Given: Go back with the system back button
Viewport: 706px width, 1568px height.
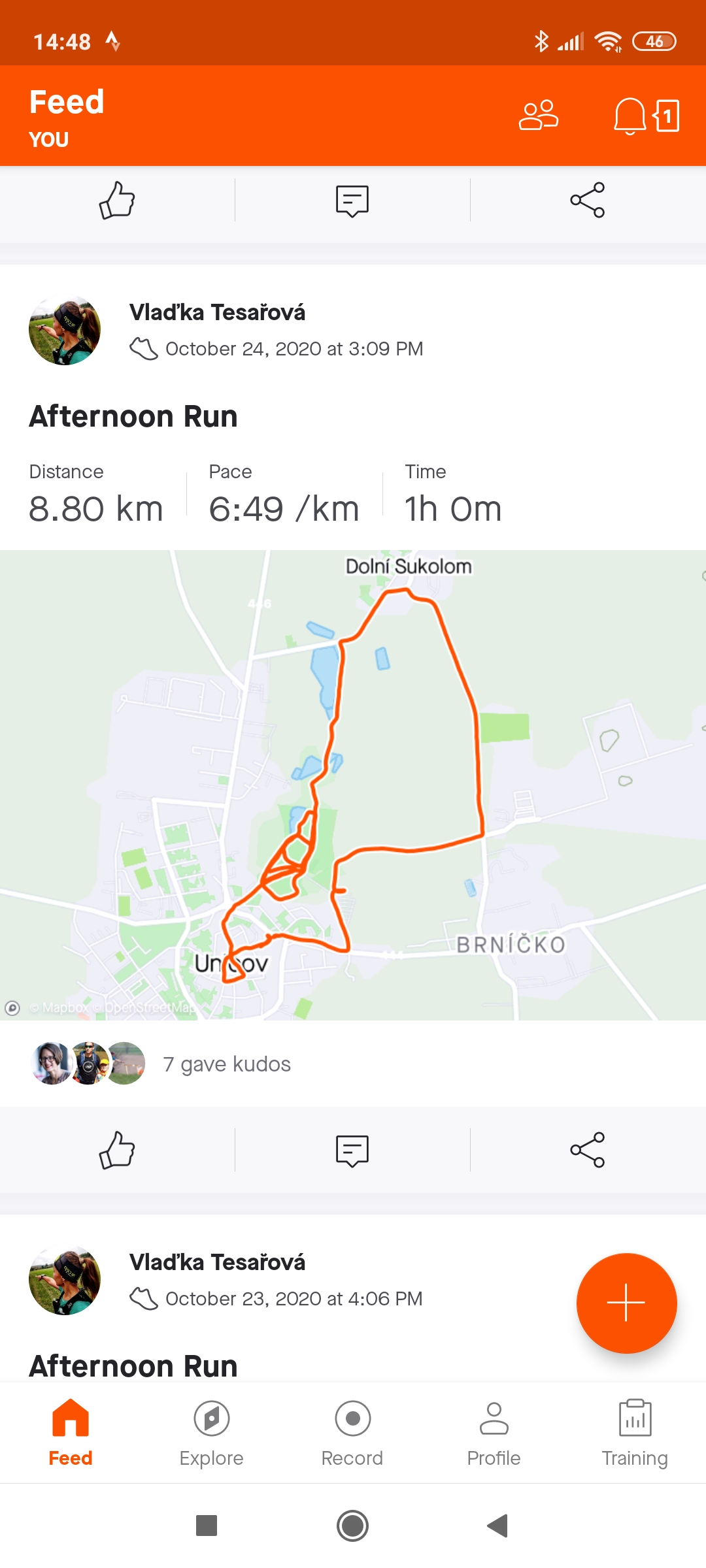Looking at the screenshot, I should pos(498,1526).
